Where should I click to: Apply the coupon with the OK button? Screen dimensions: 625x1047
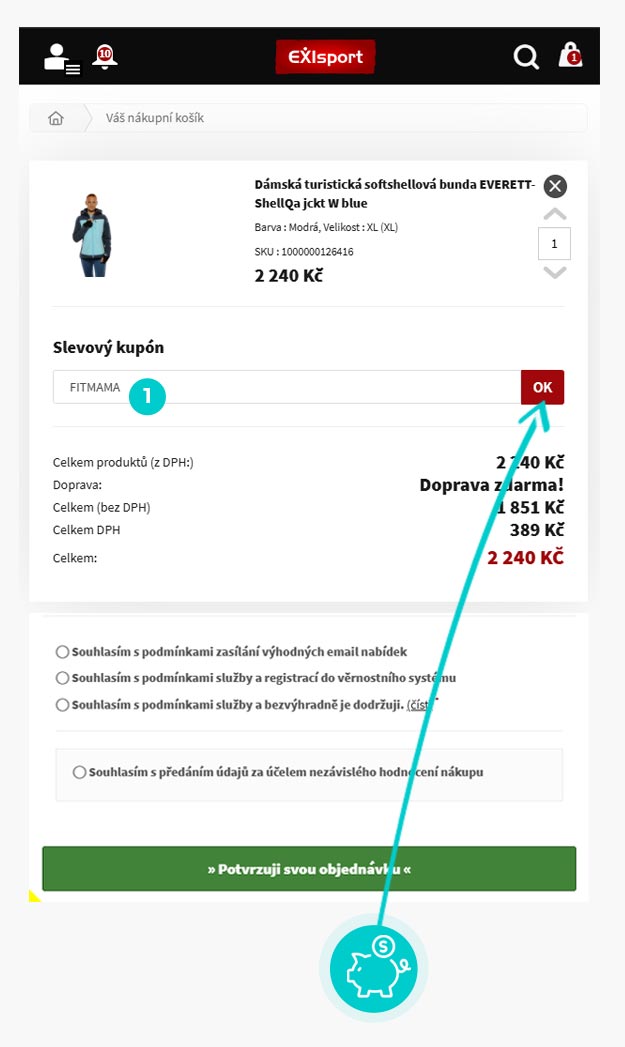[542, 387]
